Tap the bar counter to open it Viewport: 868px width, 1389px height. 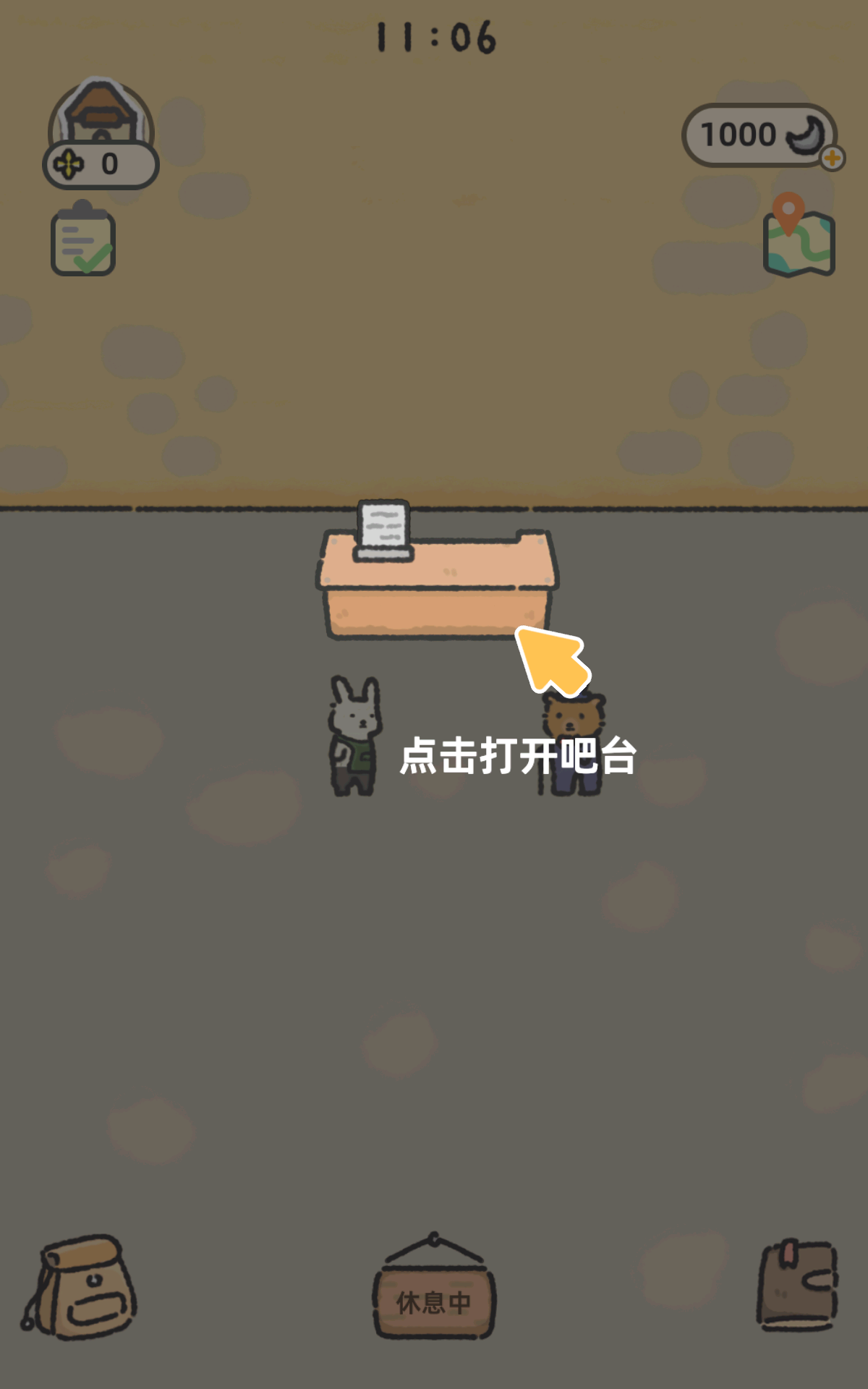[x=437, y=587]
